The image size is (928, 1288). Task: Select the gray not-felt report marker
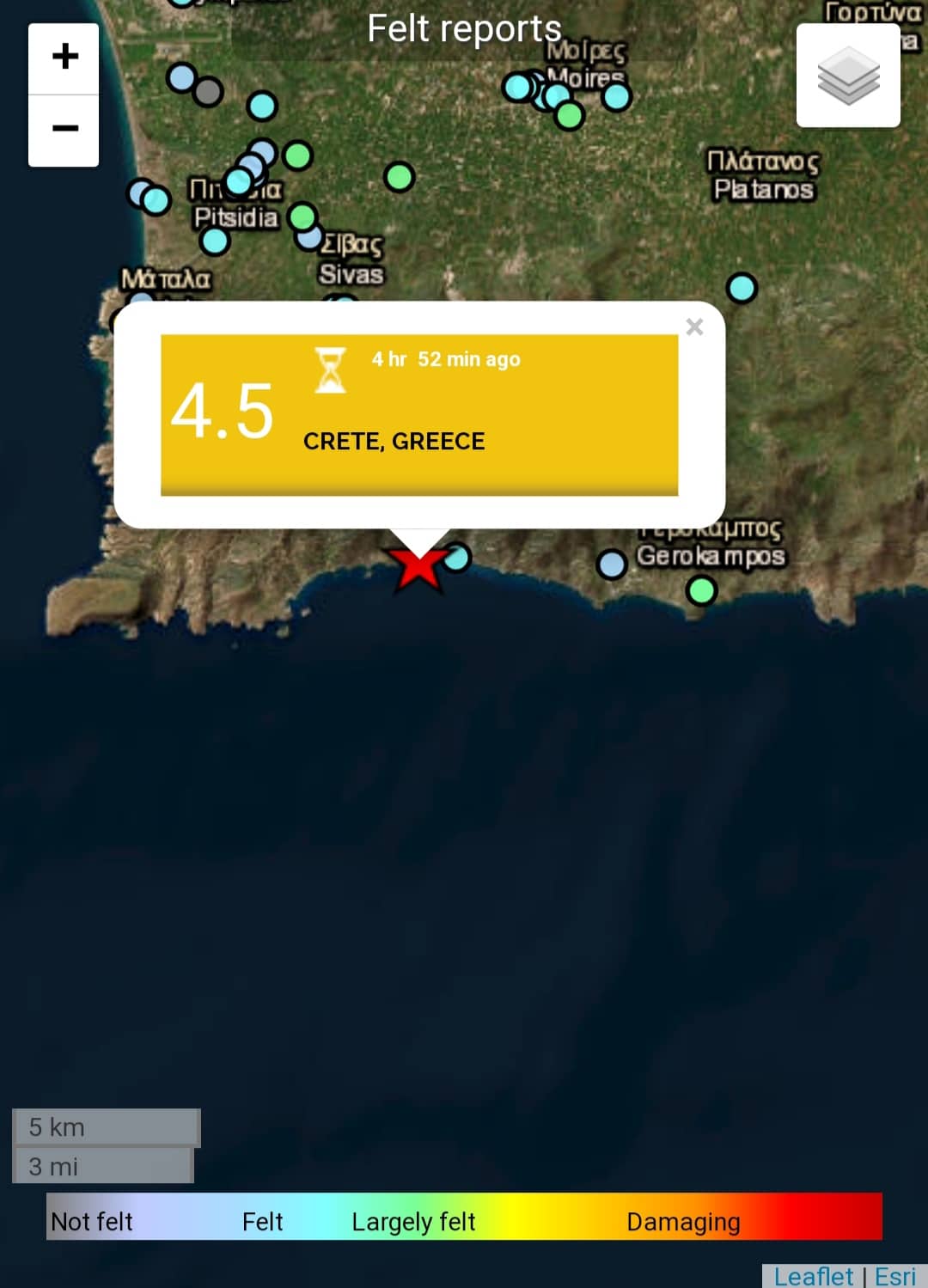click(208, 90)
